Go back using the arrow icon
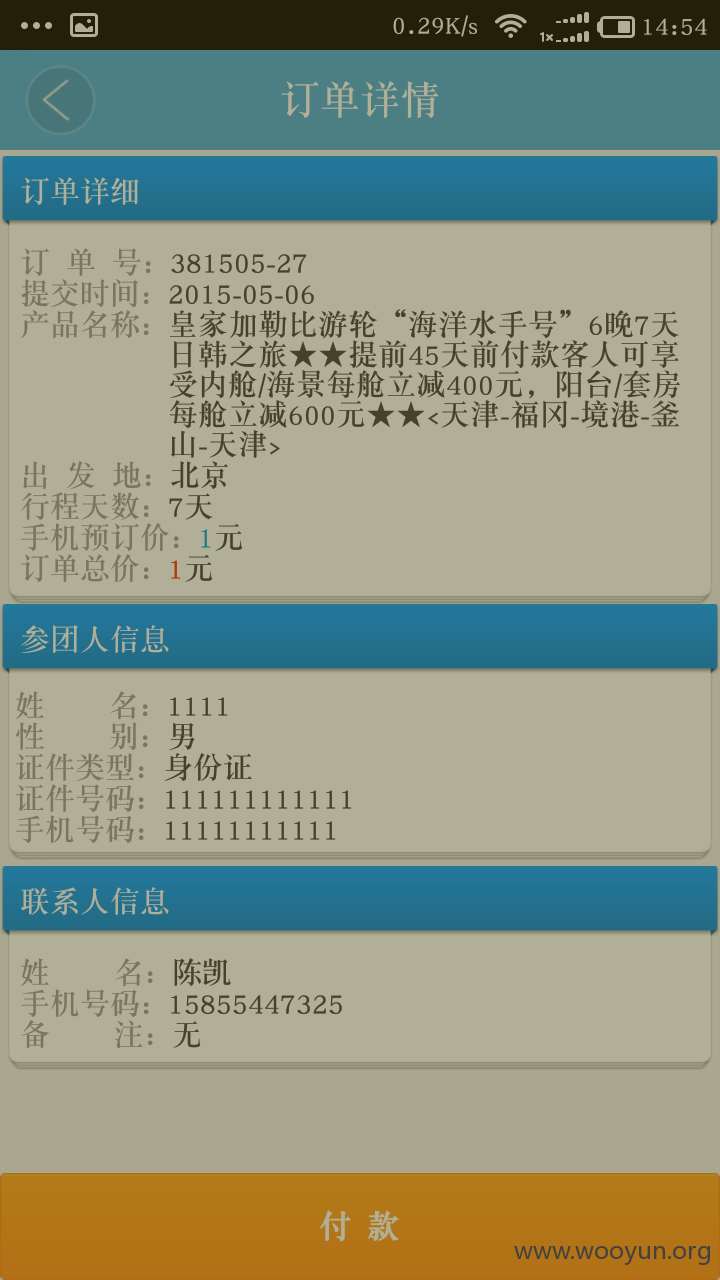This screenshot has height=1280, width=720. [x=60, y=100]
